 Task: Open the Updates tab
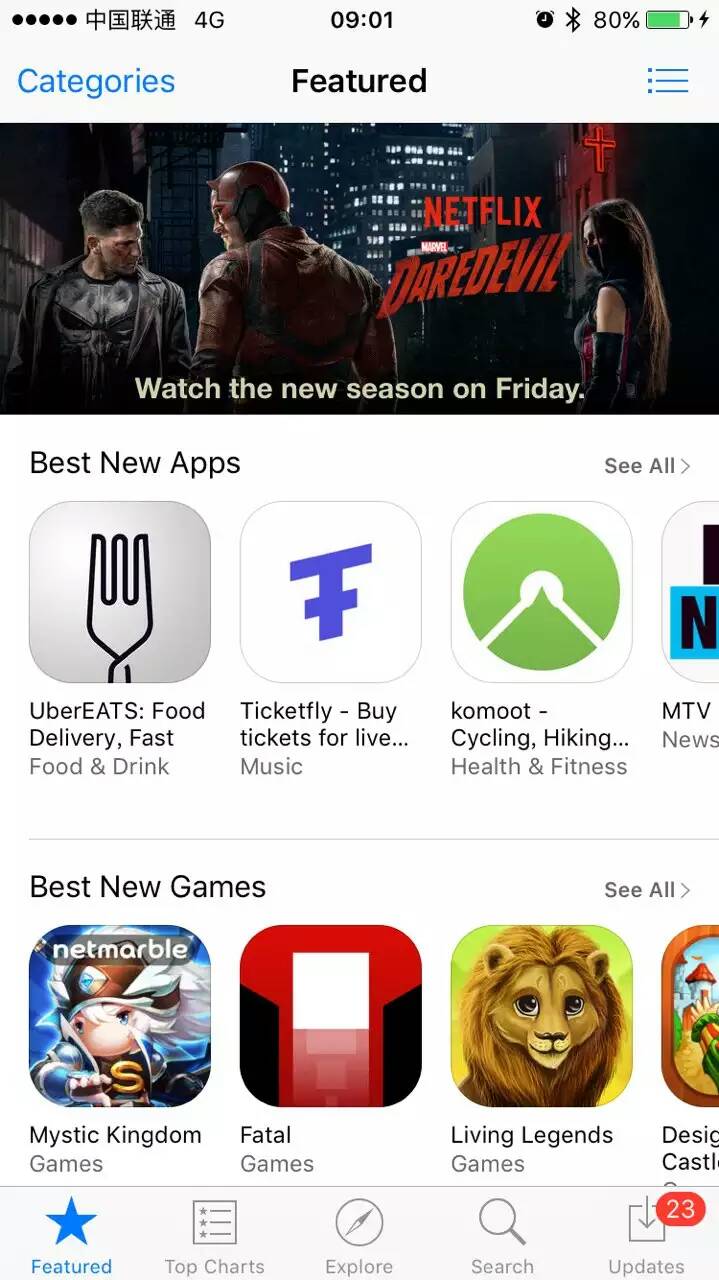647,1238
